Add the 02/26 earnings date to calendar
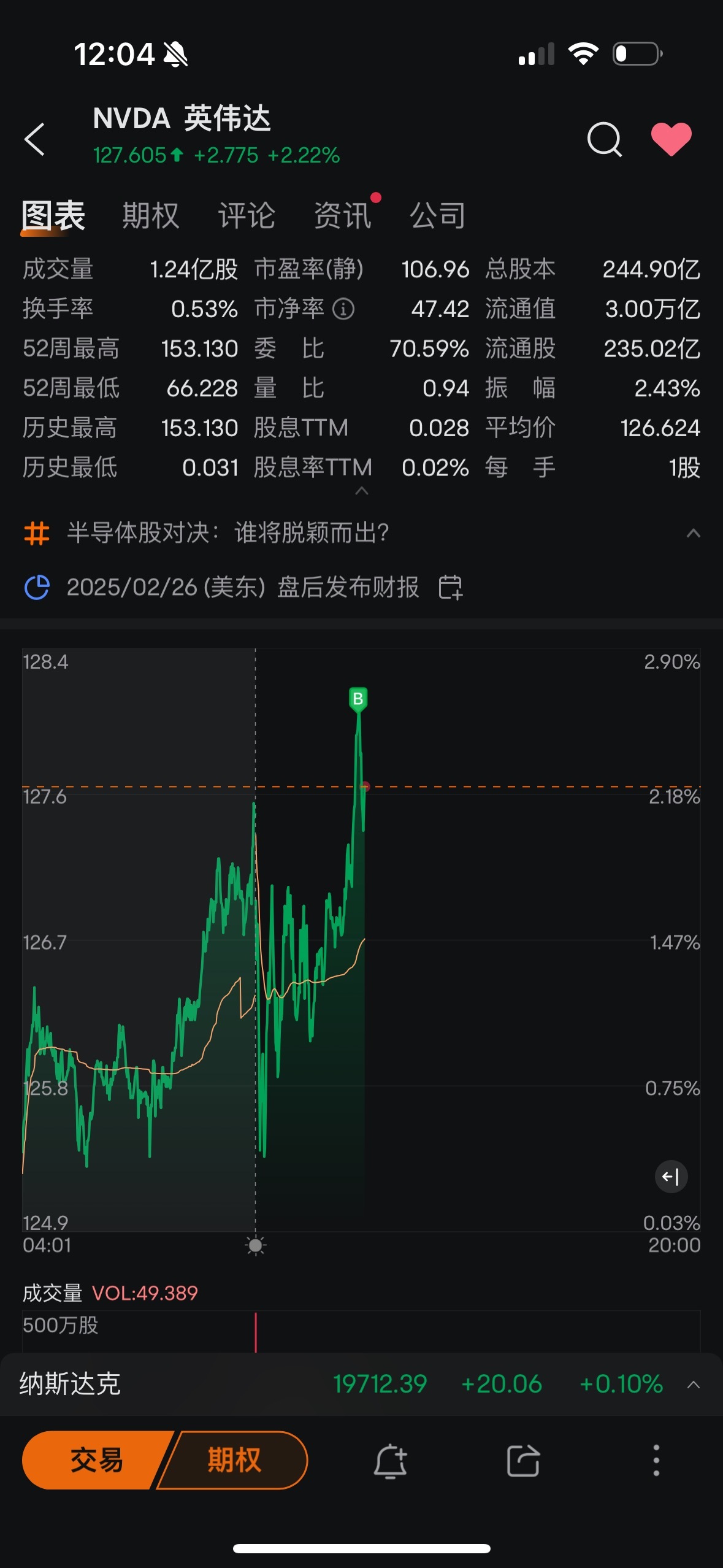Screen dimensions: 723x1568 click(451, 587)
